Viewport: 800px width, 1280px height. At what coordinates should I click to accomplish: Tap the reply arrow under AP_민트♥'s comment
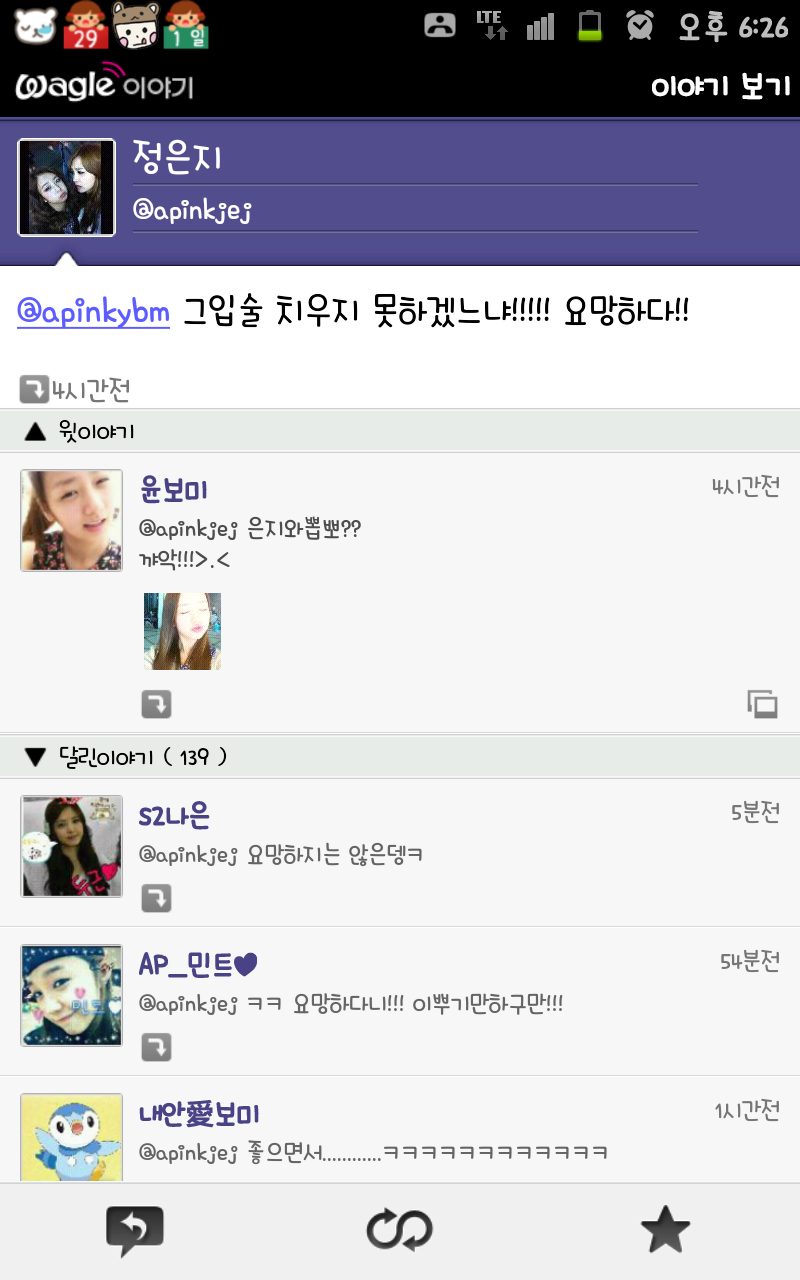click(x=156, y=1047)
